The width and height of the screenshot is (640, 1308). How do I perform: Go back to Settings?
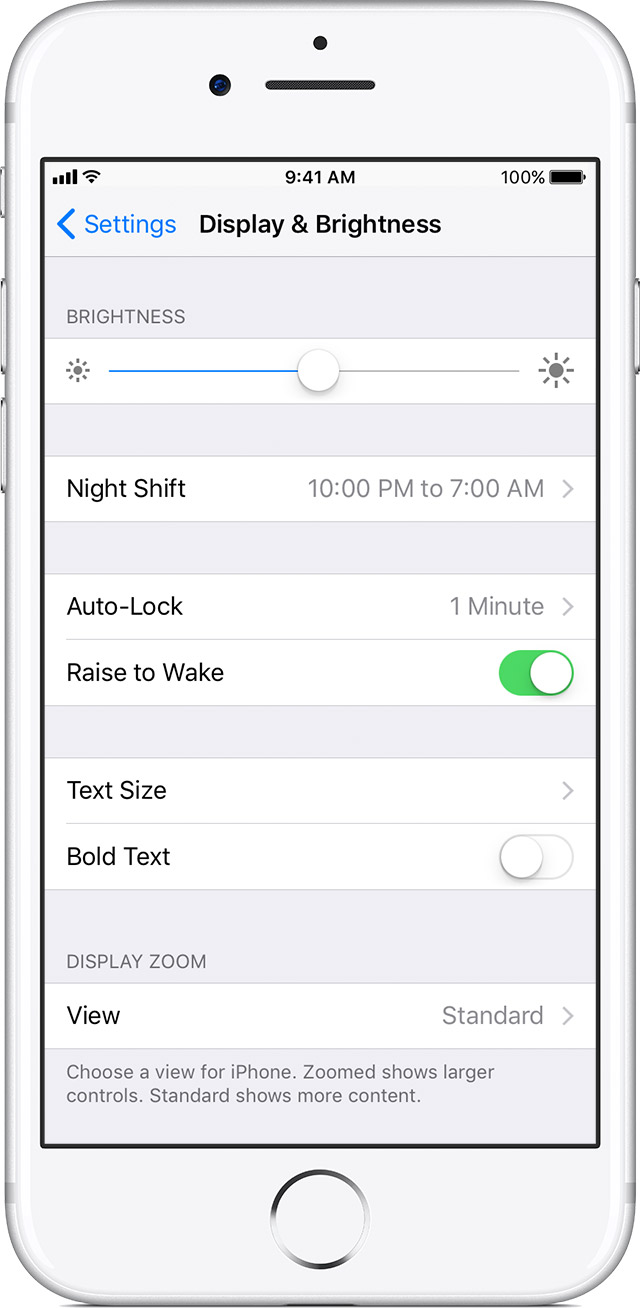116,224
